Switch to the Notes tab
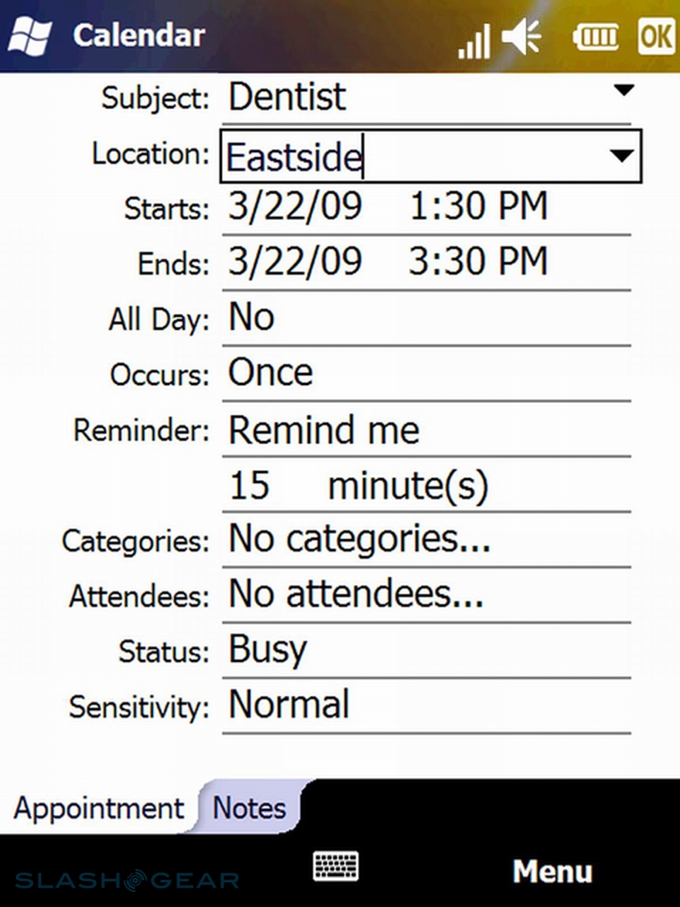 tap(250, 808)
